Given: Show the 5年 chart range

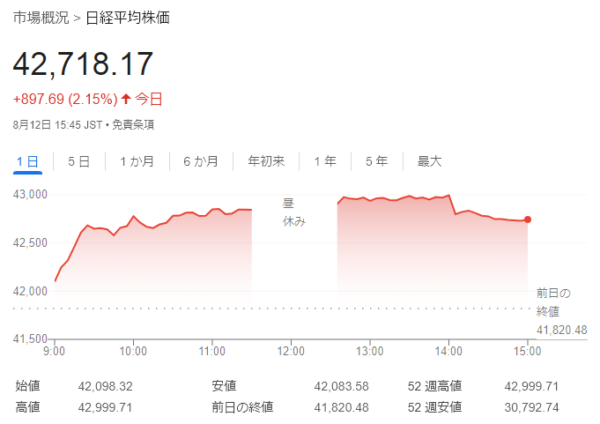Looking at the screenshot, I should click(x=377, y=162).
